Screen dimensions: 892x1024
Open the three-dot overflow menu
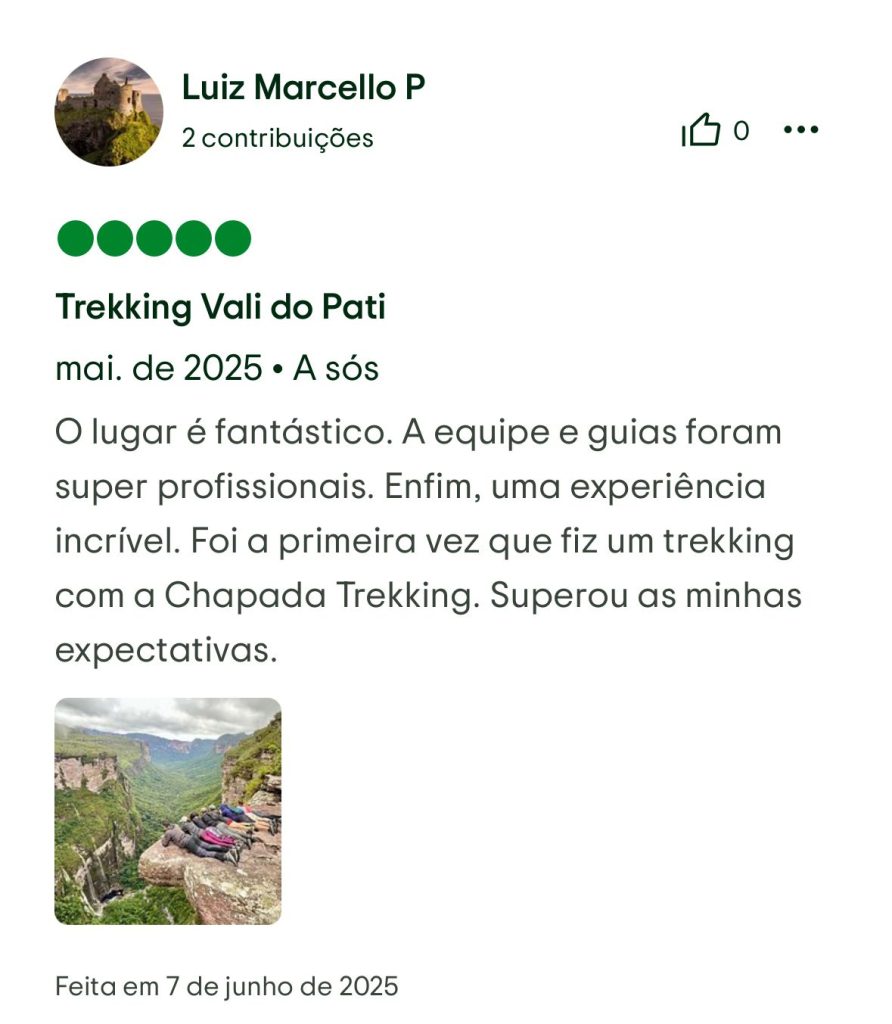[800, 130]
